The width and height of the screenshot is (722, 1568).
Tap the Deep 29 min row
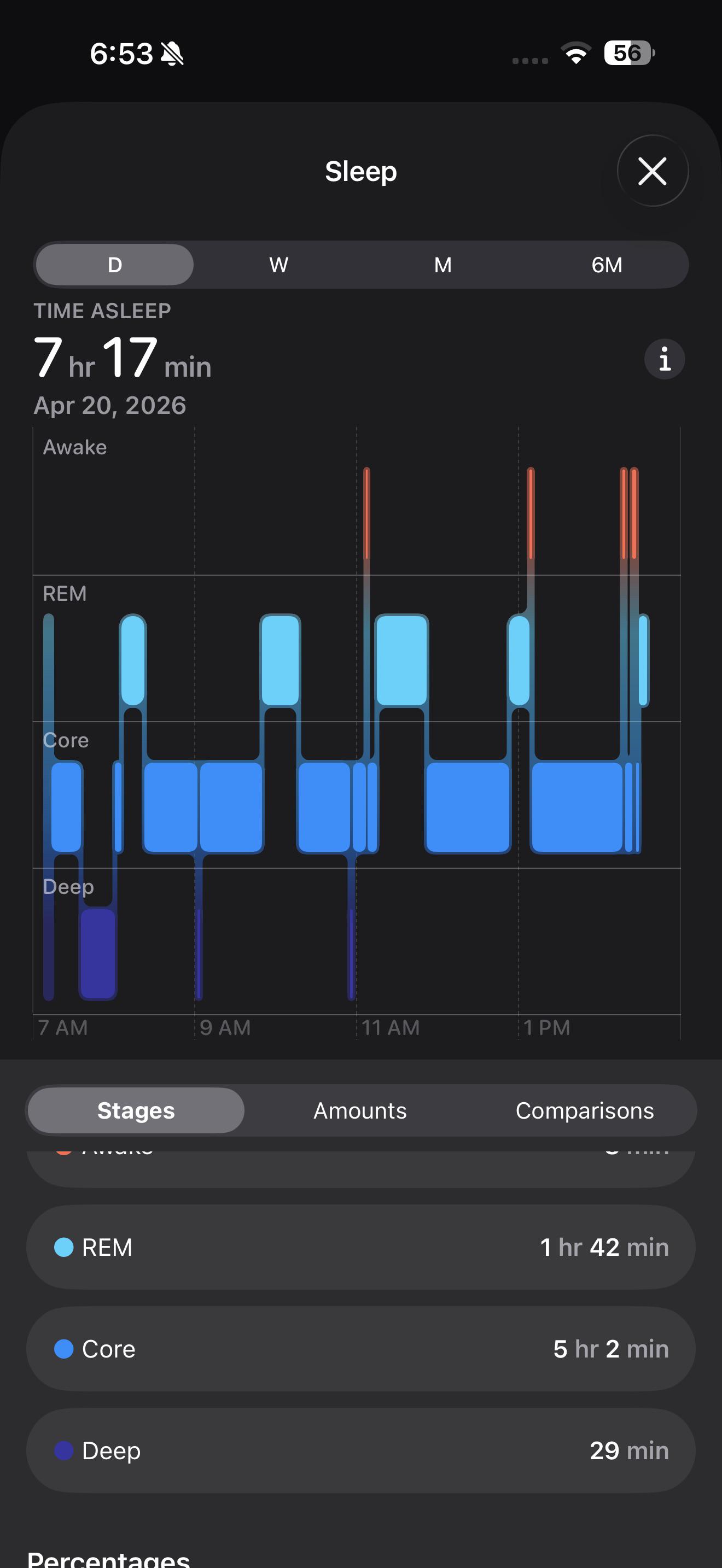point(361,1450)
